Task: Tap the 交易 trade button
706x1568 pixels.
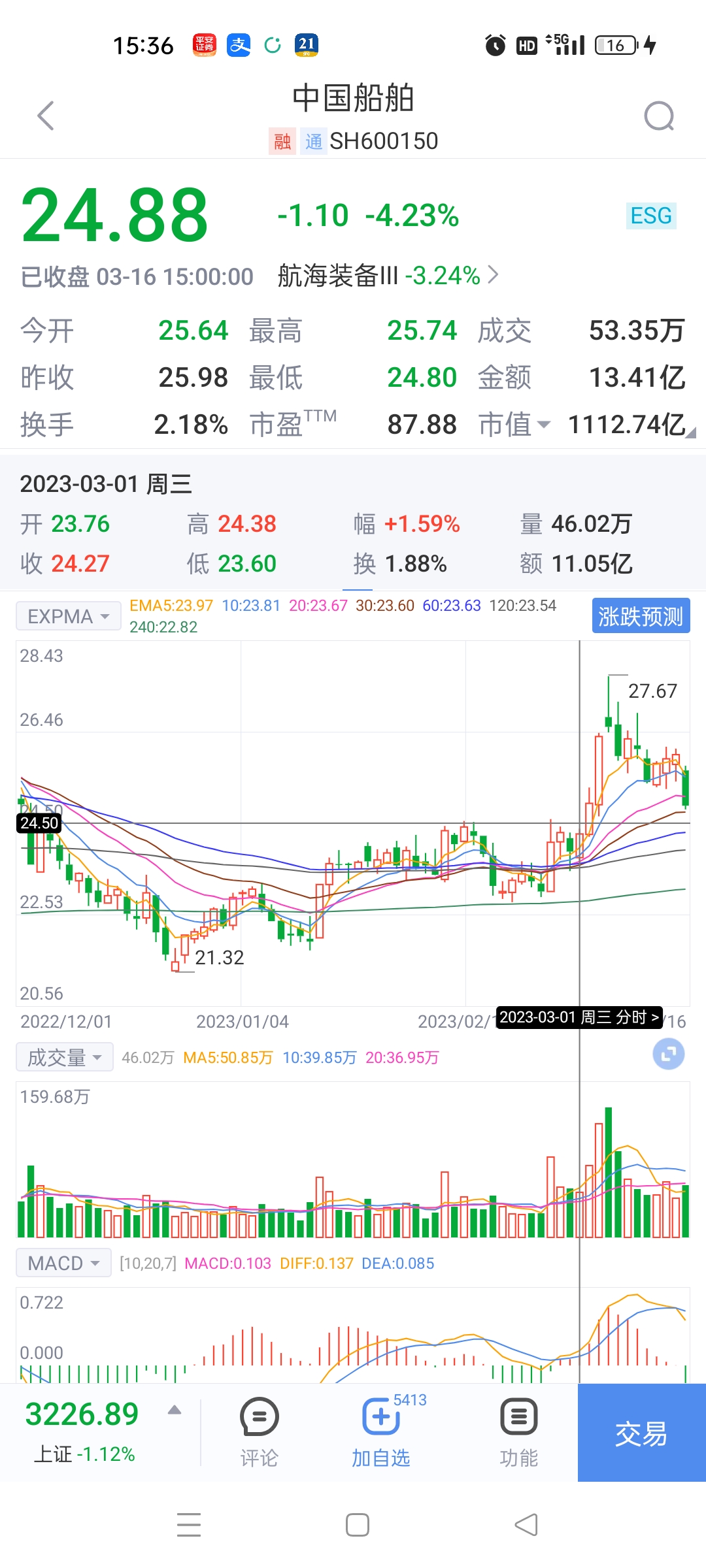Action: 641,1432
